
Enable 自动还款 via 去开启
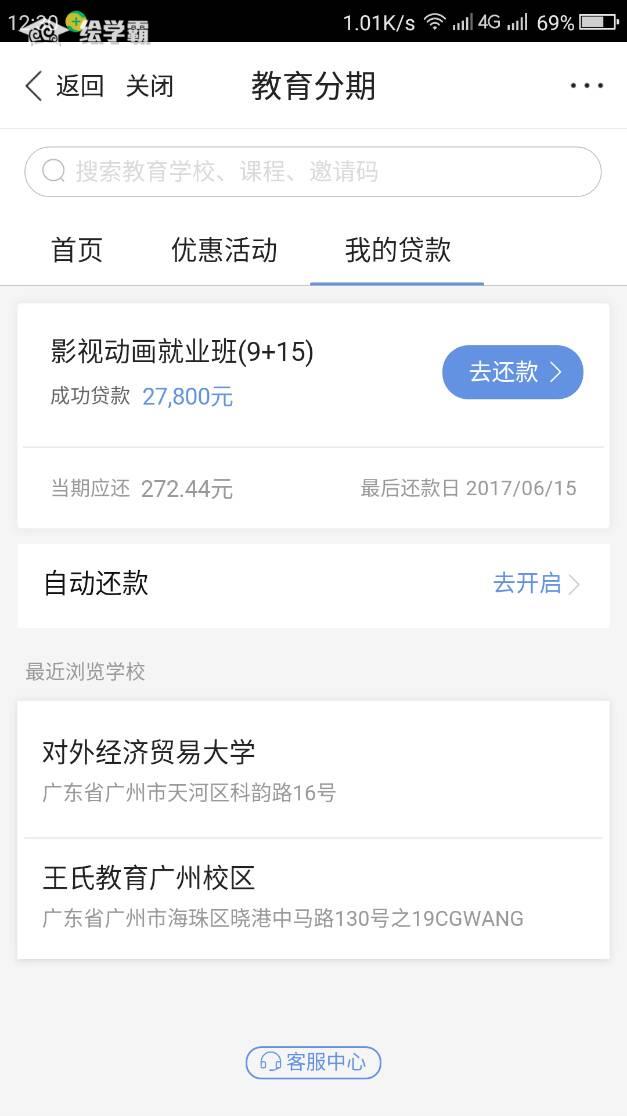coord(536,584)
